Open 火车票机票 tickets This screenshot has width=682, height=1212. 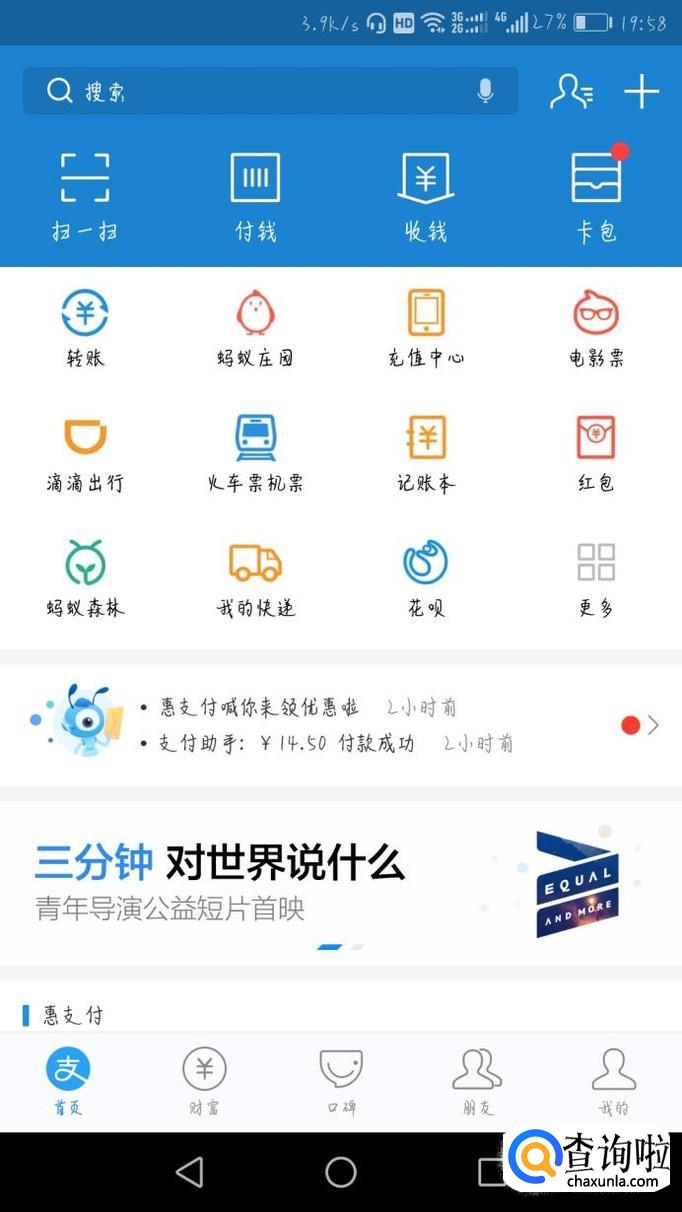coord(255,453)
